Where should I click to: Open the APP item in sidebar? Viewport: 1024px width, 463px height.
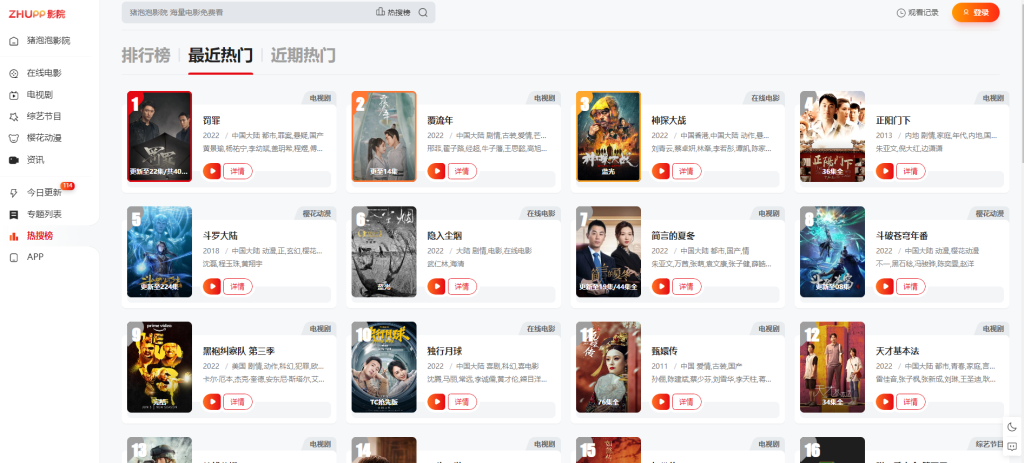click(35, 257)
